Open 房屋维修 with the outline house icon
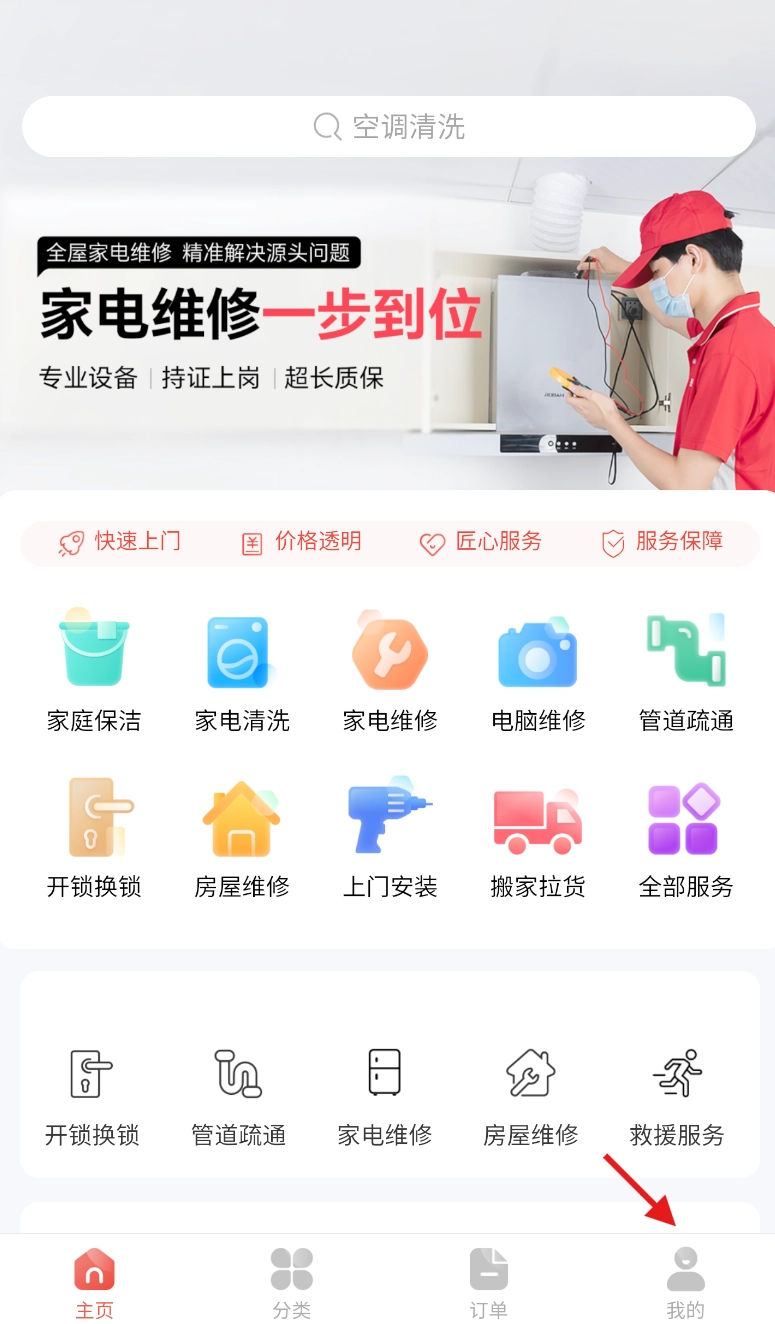 click(531, 1096)
